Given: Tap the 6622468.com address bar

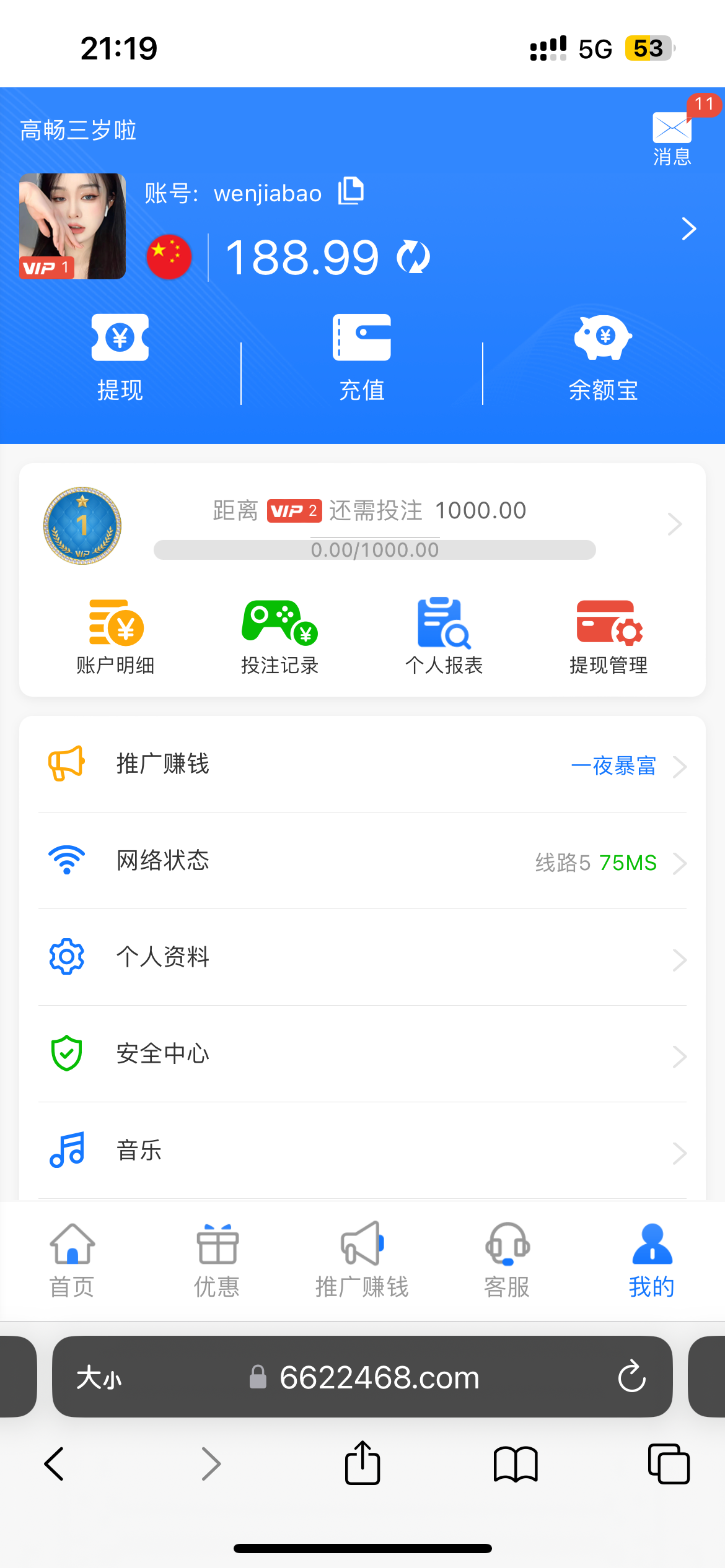Looking at the screenshot, I should tap(378, 1377).
